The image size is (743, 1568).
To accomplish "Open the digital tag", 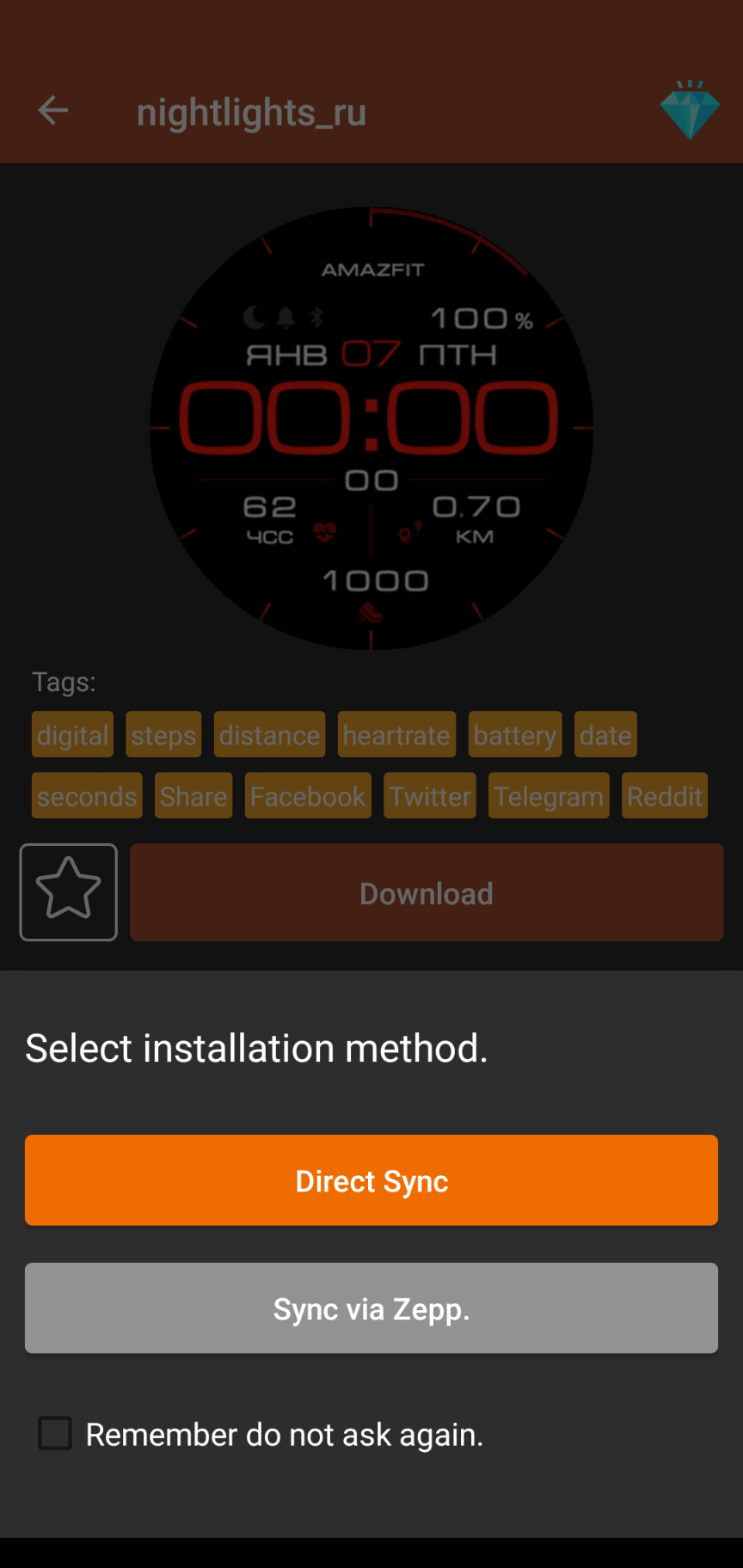I will [72, 734].
